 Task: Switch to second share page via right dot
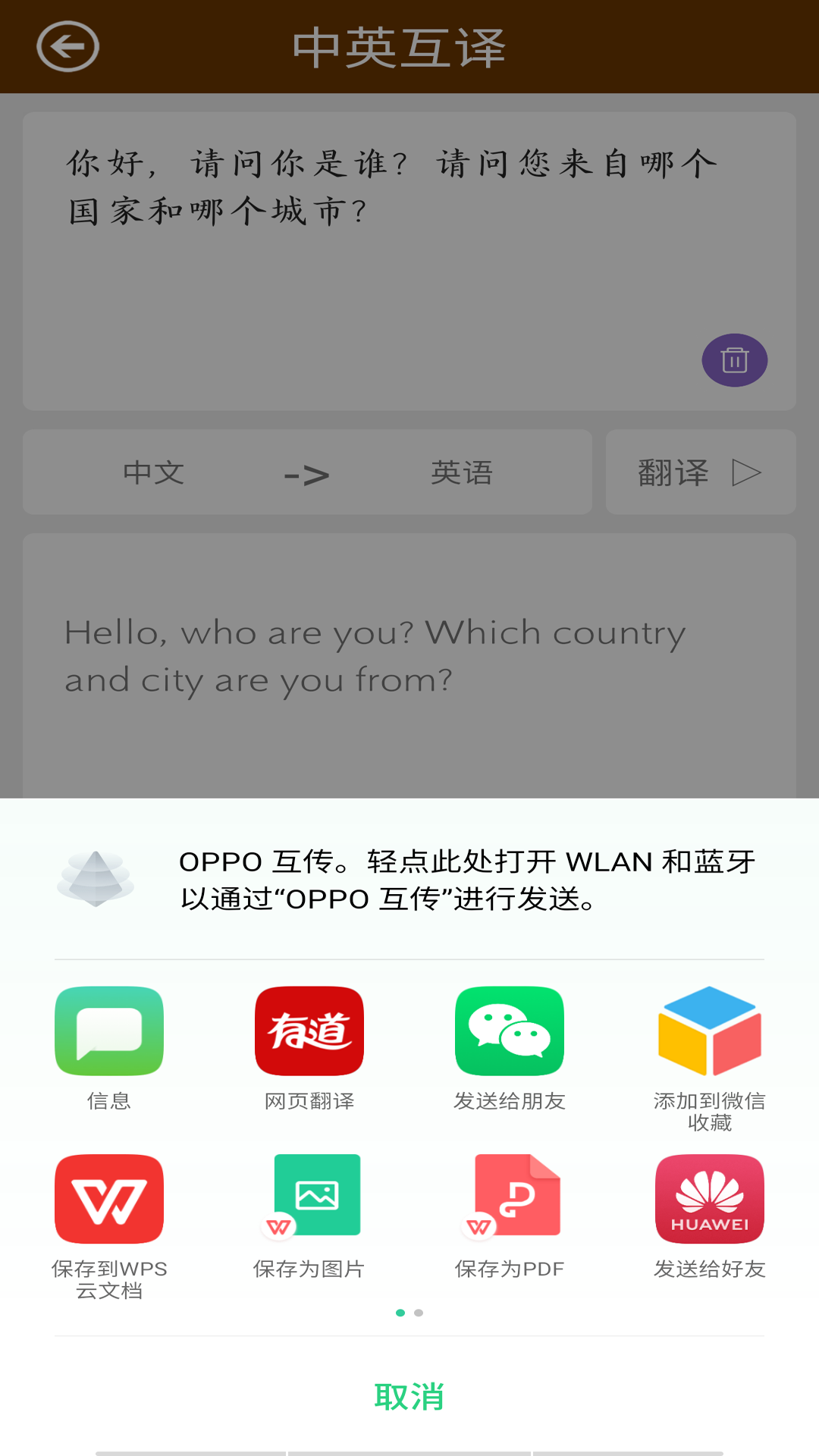point(418,1312)
